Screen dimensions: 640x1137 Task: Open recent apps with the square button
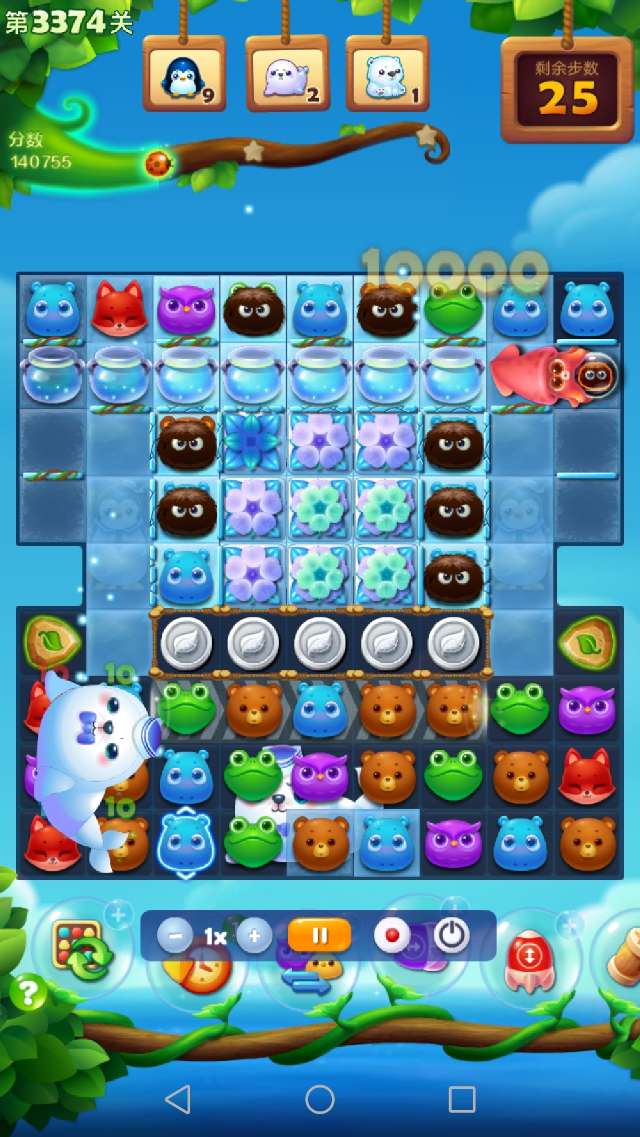tap(462, 1100)
